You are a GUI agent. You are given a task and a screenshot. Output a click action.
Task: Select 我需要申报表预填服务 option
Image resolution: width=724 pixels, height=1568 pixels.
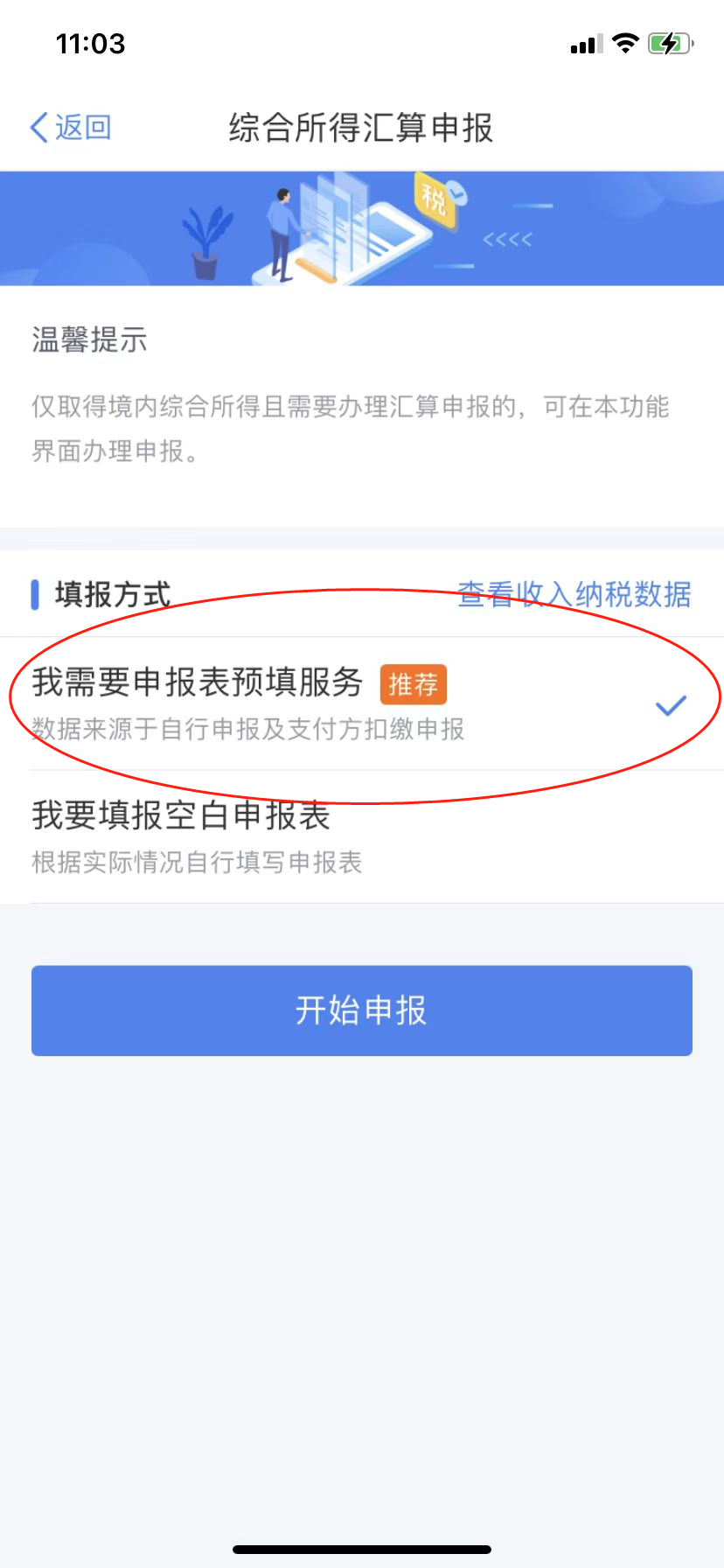pos(361,703)
